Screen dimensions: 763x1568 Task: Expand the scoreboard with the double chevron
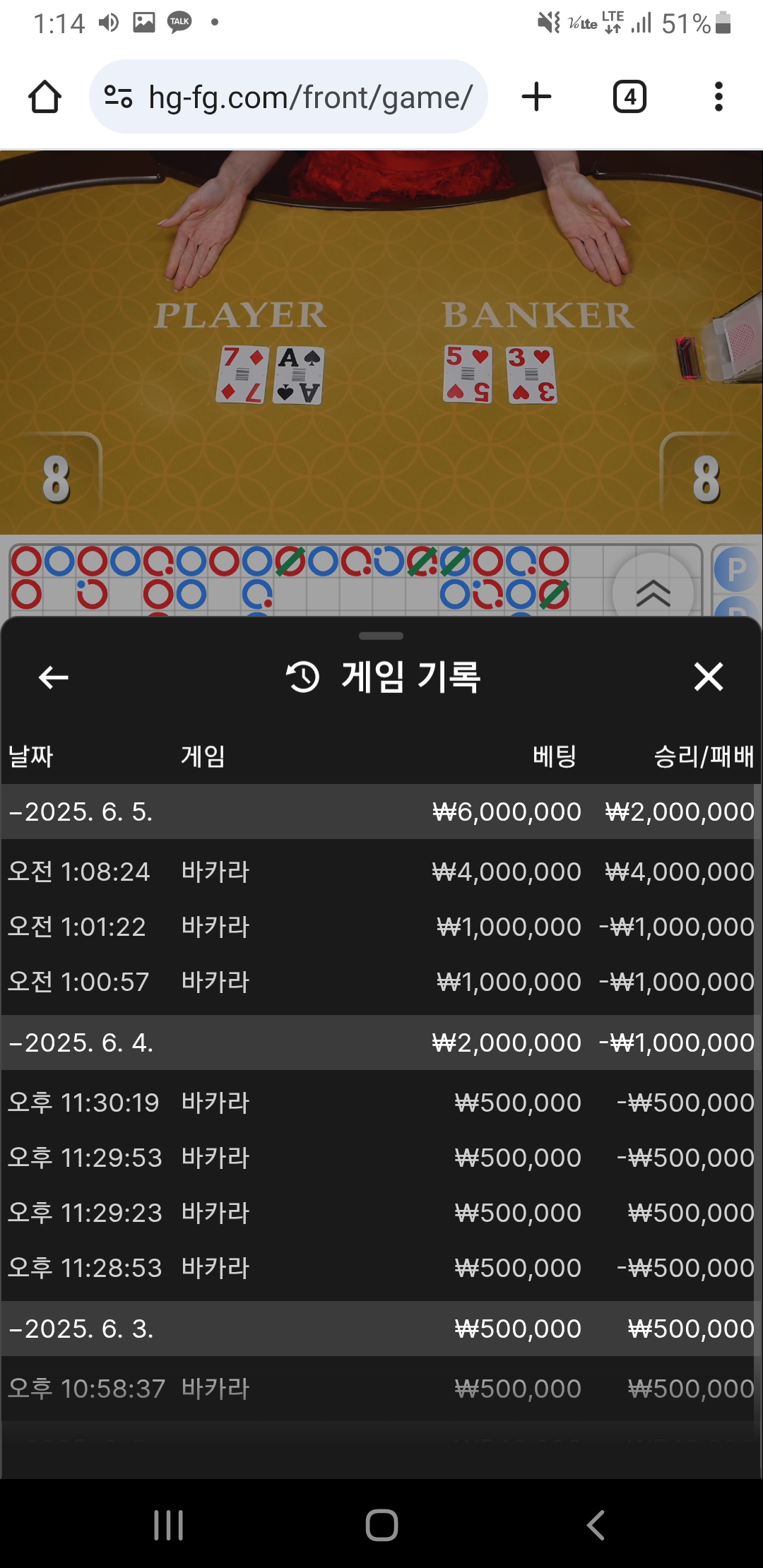pos(653,593)
